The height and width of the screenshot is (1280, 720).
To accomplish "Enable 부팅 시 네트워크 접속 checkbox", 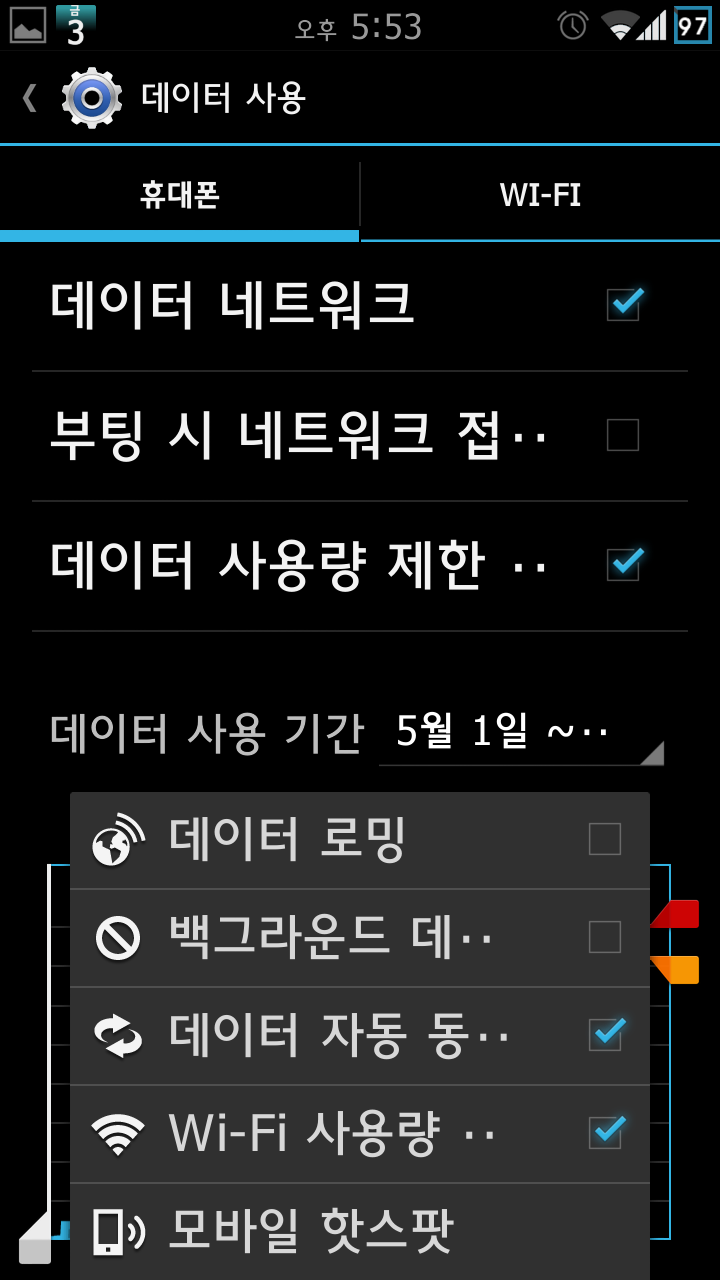I will (623, 435).
